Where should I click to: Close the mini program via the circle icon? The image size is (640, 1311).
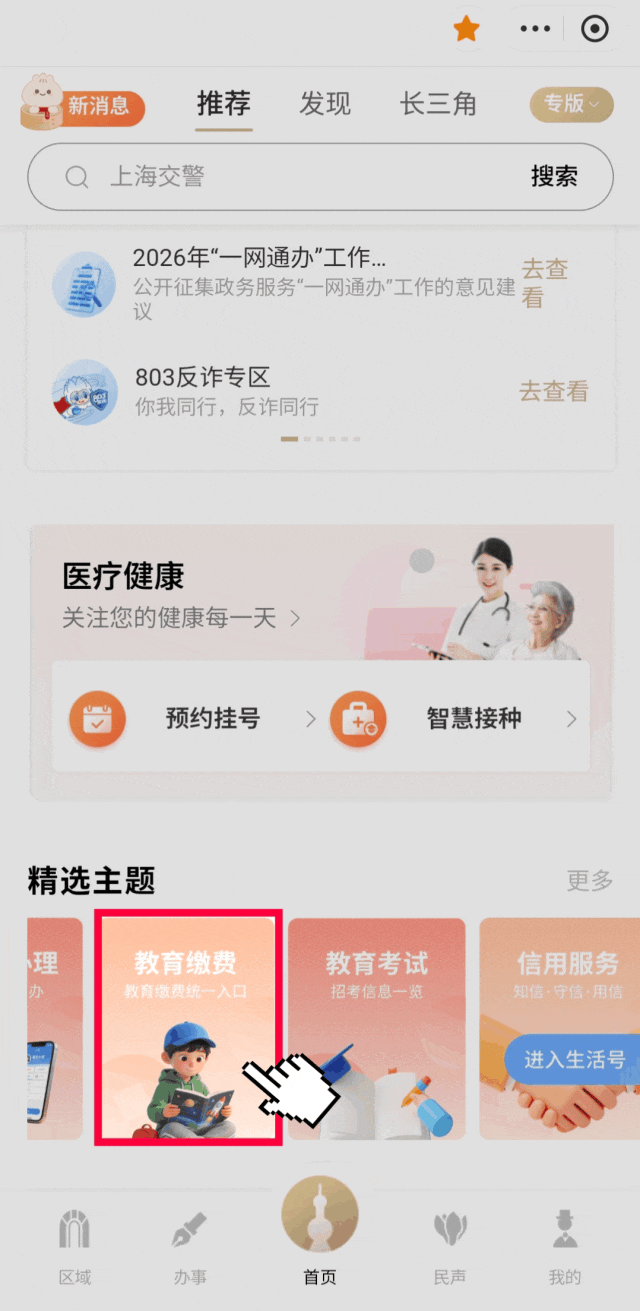point(595,29)
